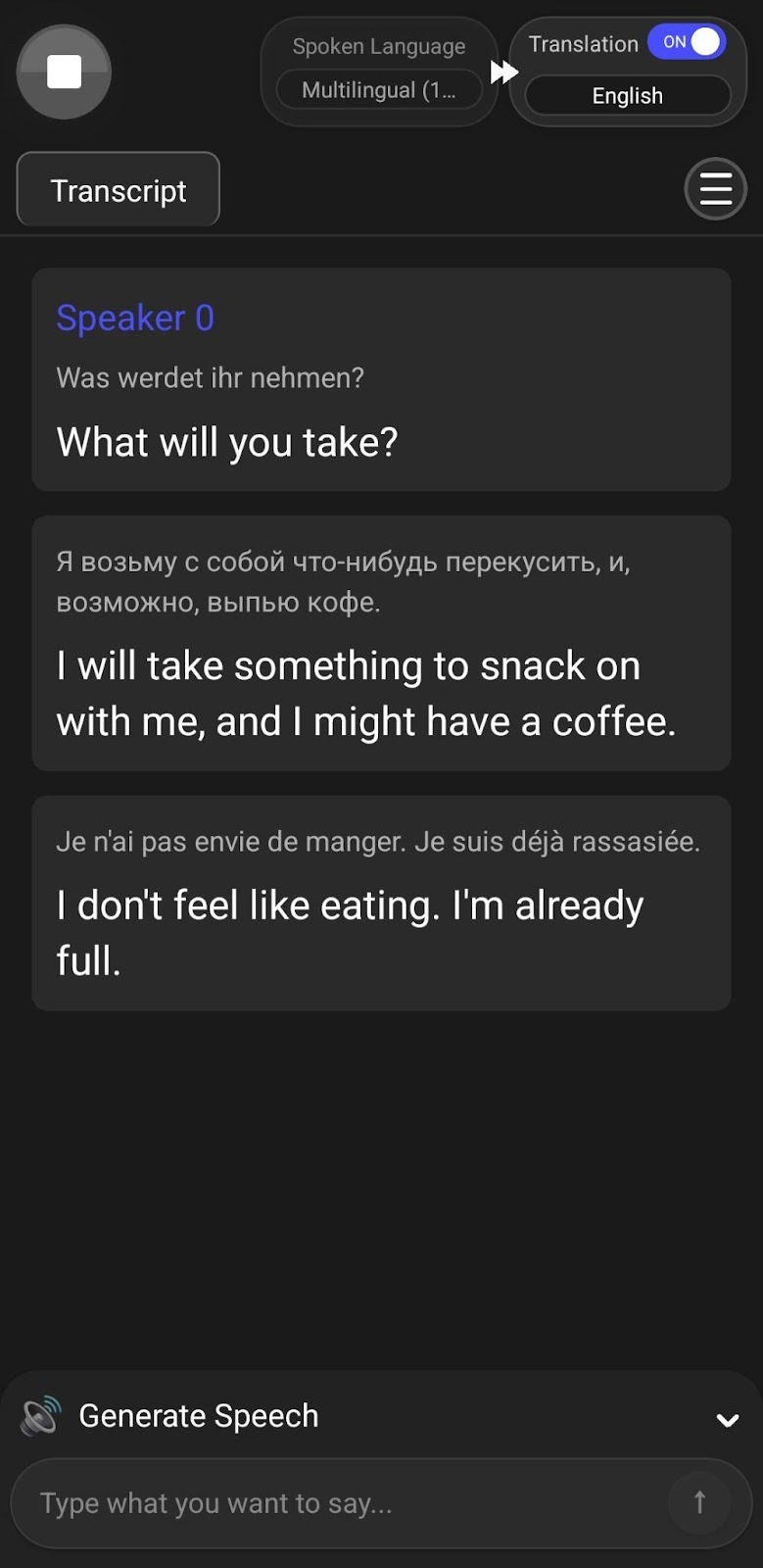Switch to the Transcript tab
This screenshot has height=1568, width=763.
pyautogui.click(x=118, y=189)
